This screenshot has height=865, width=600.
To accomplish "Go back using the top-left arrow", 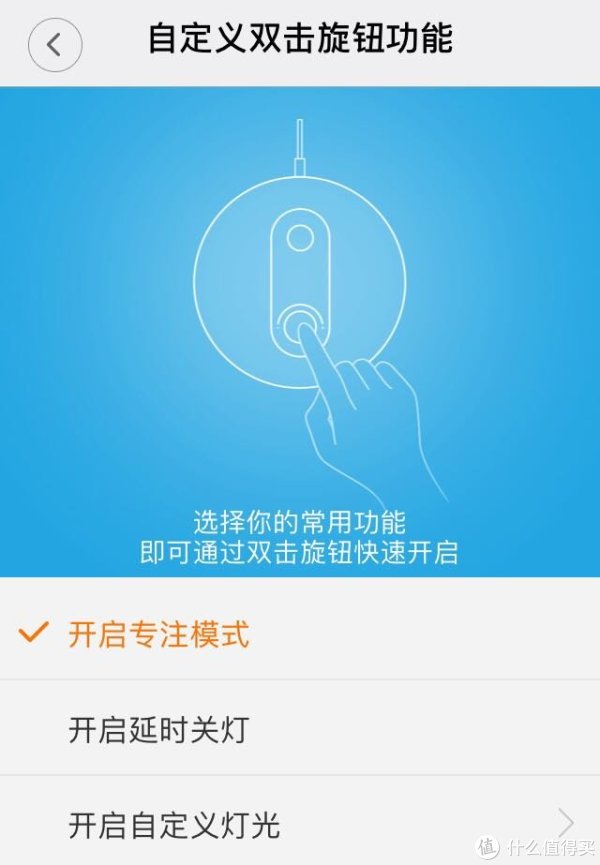I will [55, 44].
